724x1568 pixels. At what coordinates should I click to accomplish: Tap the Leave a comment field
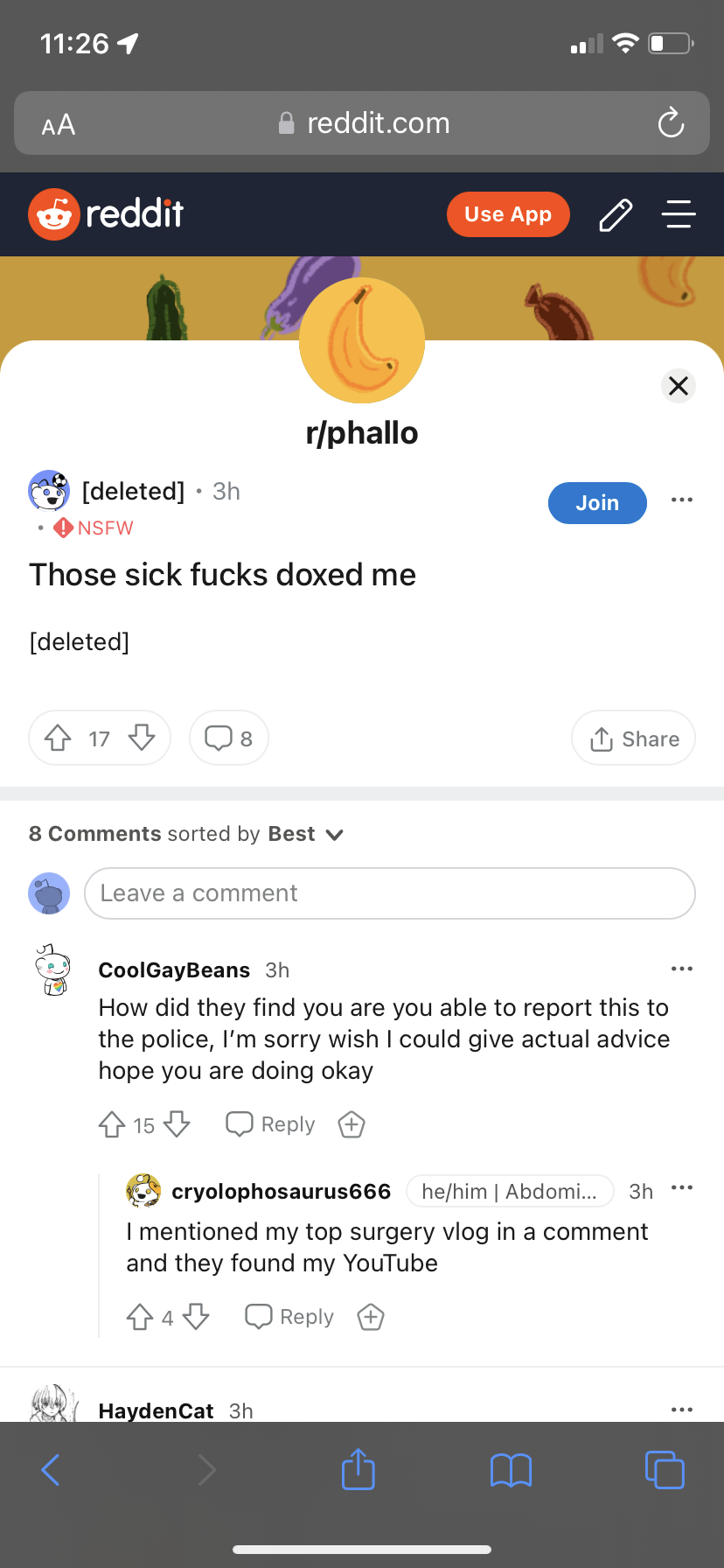coord(389,893)
